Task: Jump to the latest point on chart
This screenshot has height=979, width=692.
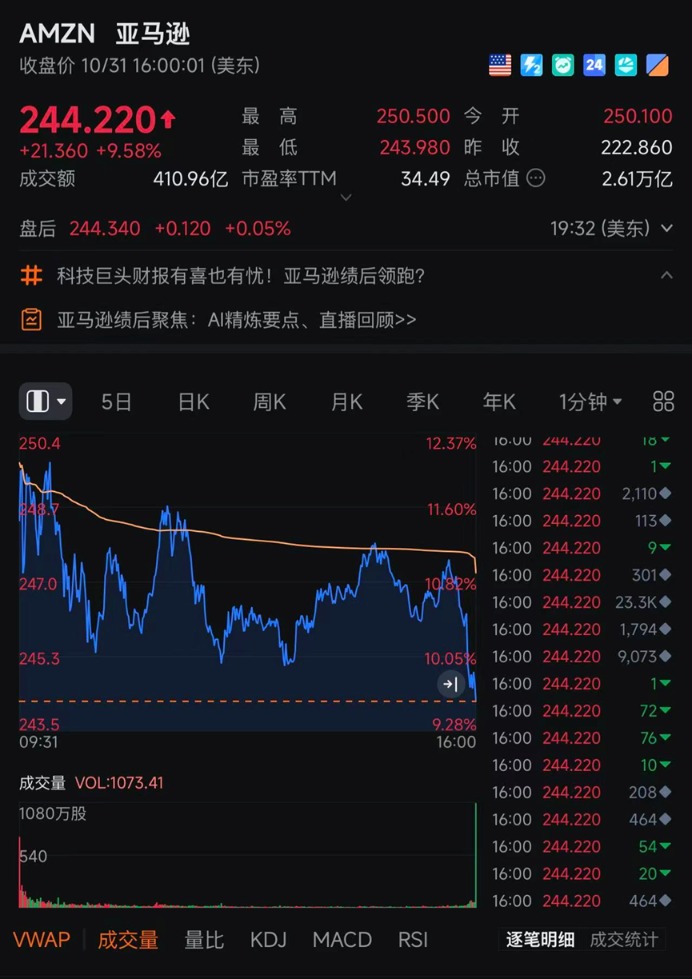Action: (x=451, y=685)
